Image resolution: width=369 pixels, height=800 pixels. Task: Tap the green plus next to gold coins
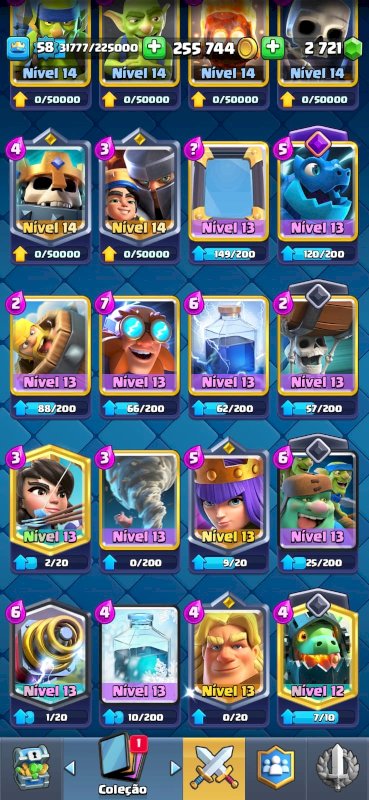[273, 48]
